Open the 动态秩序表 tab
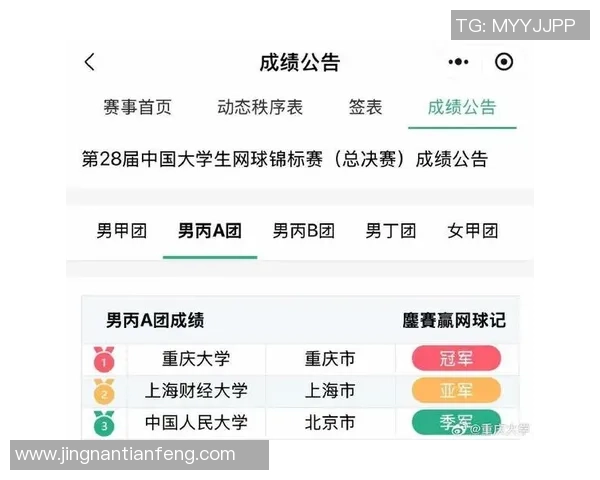The height and width of the screenshot is (480, 600). [260, 107]
